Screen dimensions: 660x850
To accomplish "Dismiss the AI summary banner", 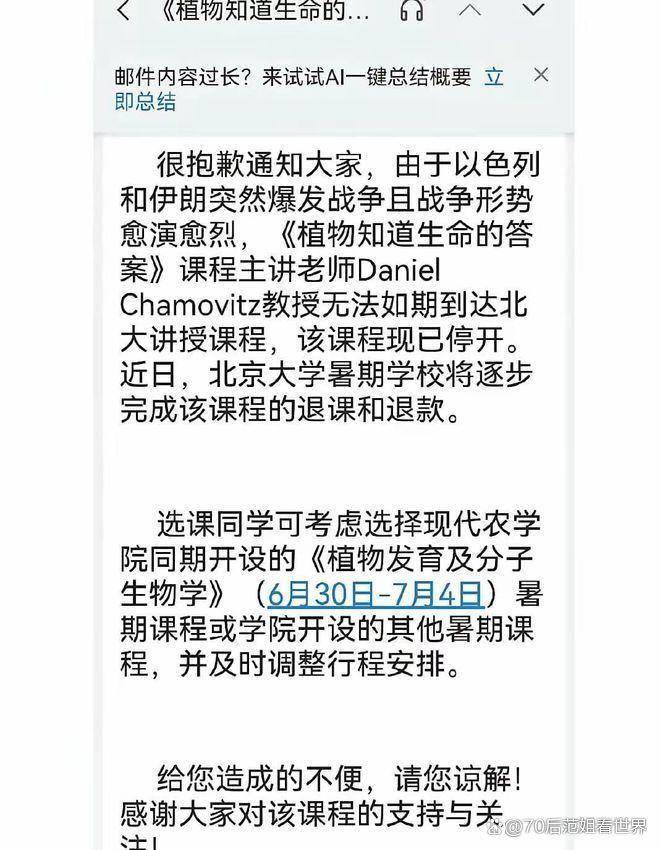I will [x=541, y=75].
